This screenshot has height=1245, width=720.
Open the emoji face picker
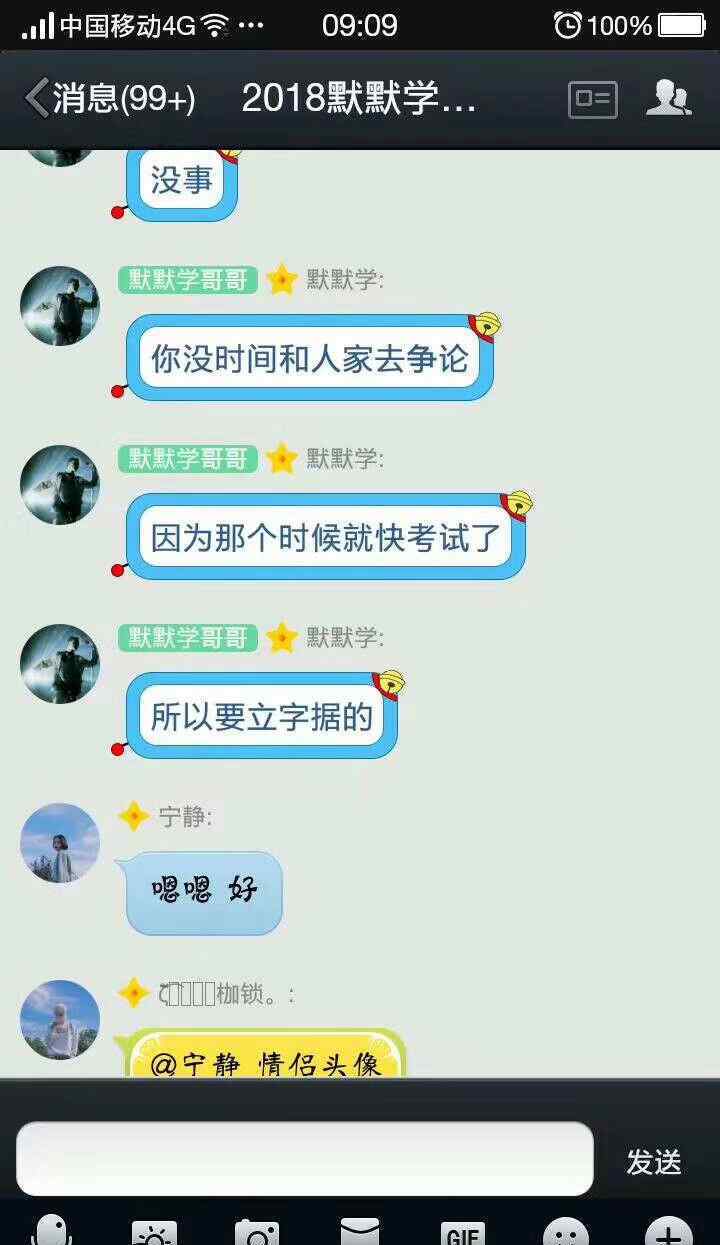tap(566, 1234)
